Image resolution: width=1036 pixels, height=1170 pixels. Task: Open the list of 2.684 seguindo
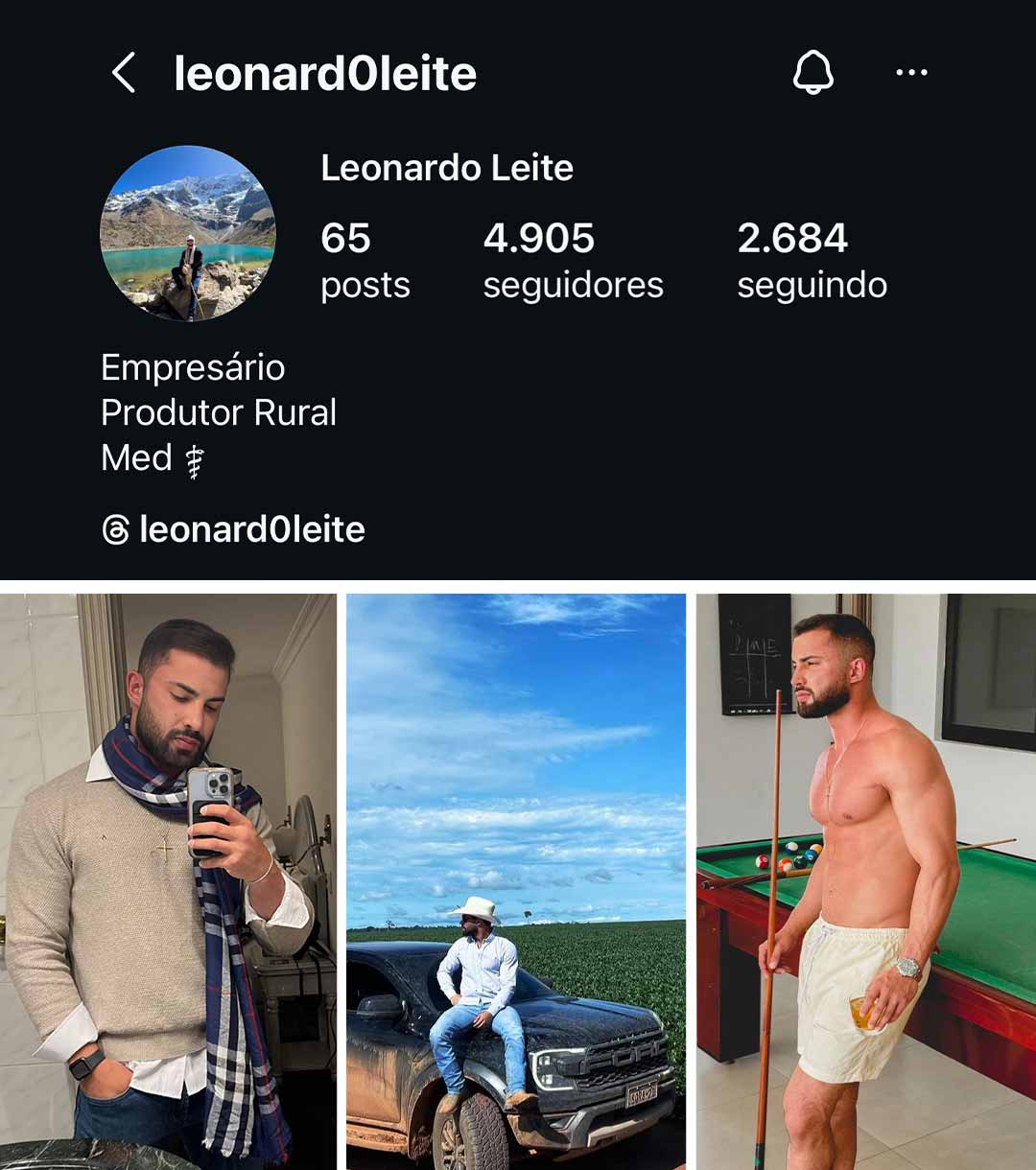pos(812,260)
